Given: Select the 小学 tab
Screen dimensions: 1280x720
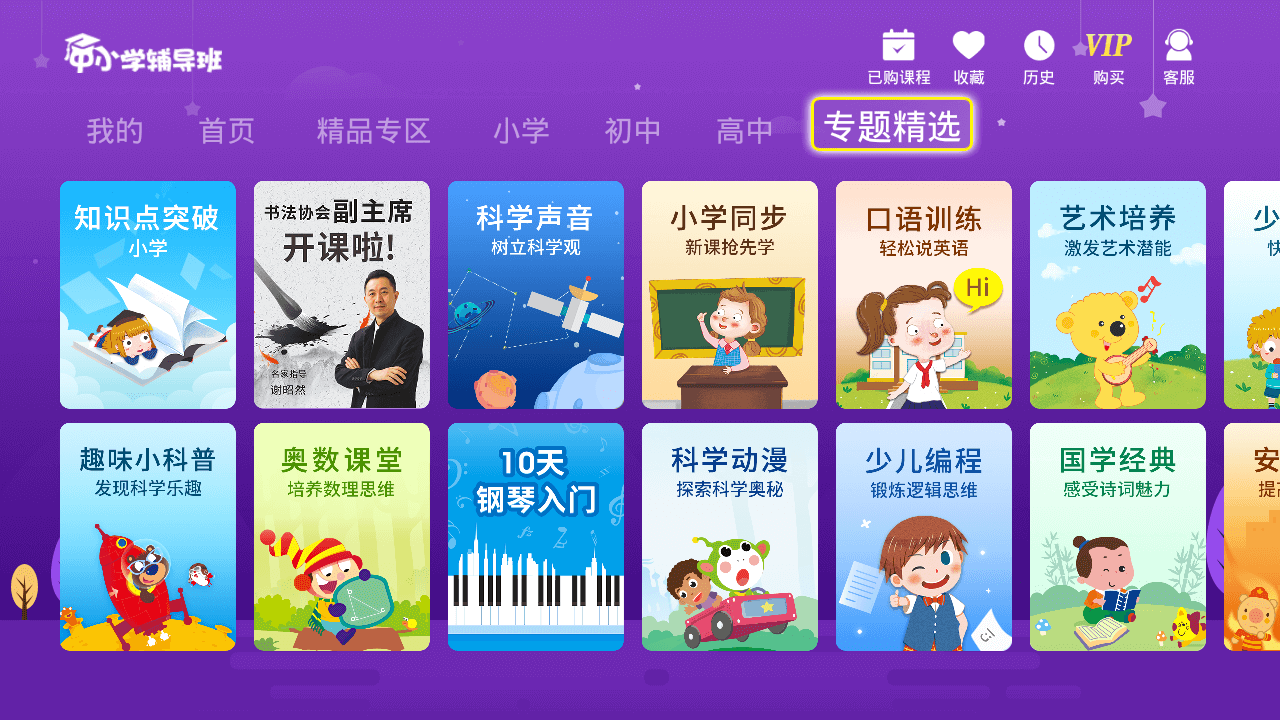Looking at the screenshot, I should [x=521, y=131].
